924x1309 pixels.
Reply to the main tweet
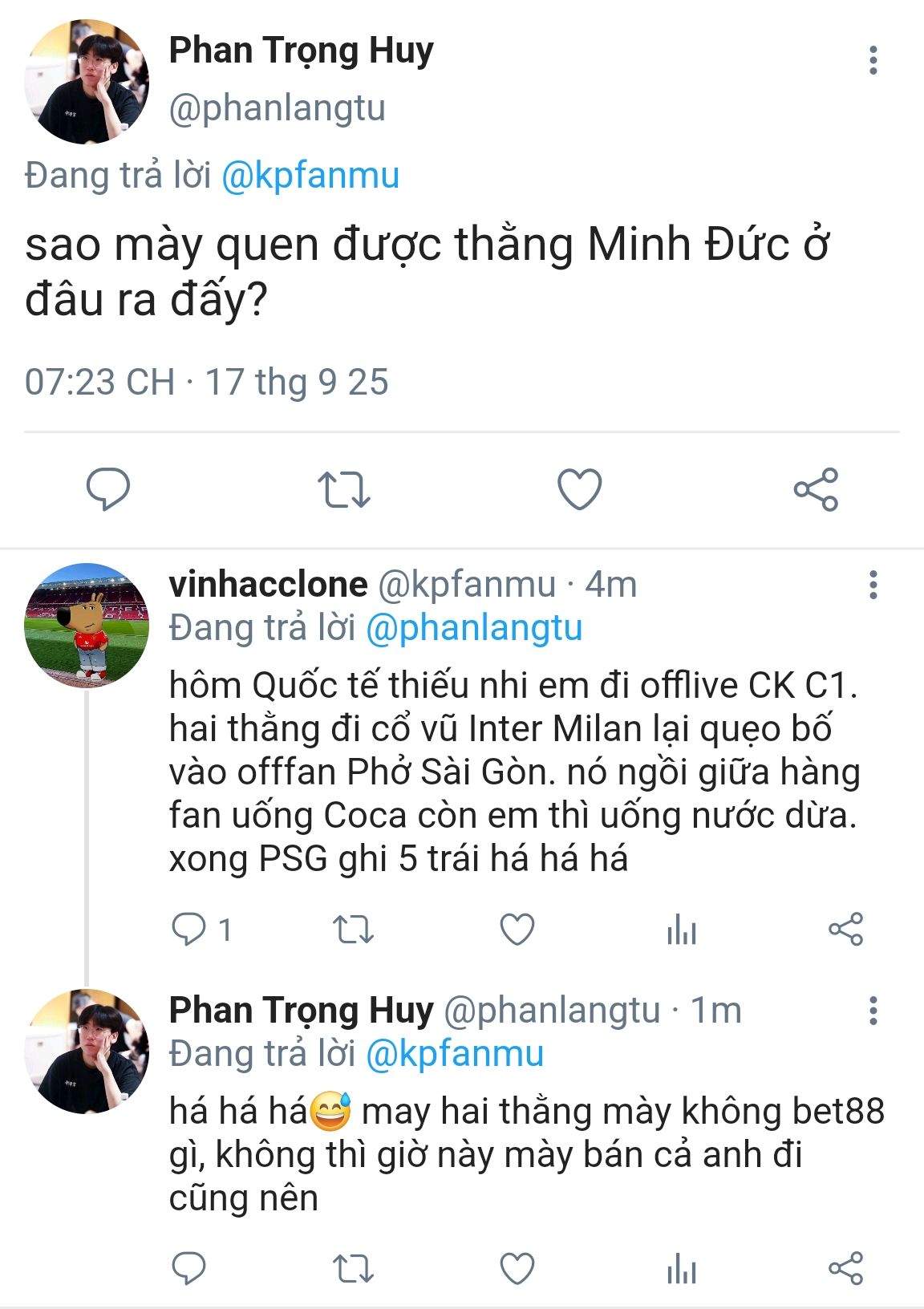click(108, 488)
